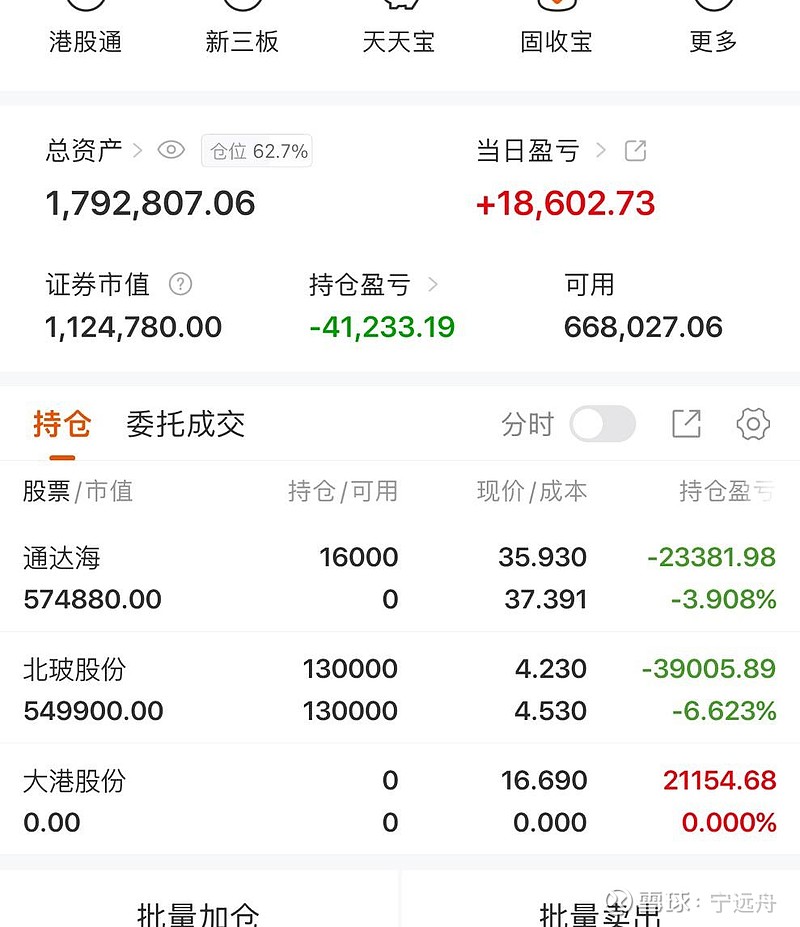Open the holdings settings gear

752,424
